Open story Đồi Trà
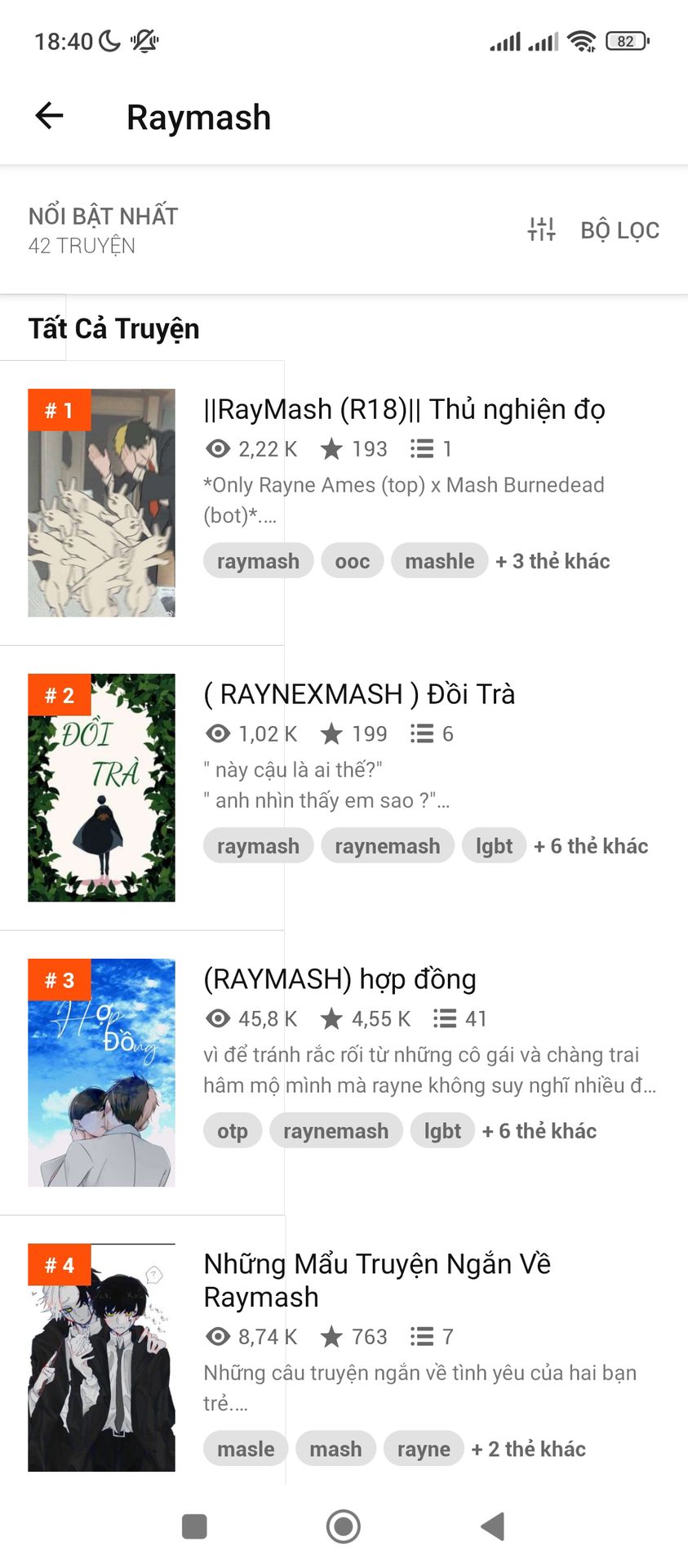688x1568 pixels. [359, 694]
